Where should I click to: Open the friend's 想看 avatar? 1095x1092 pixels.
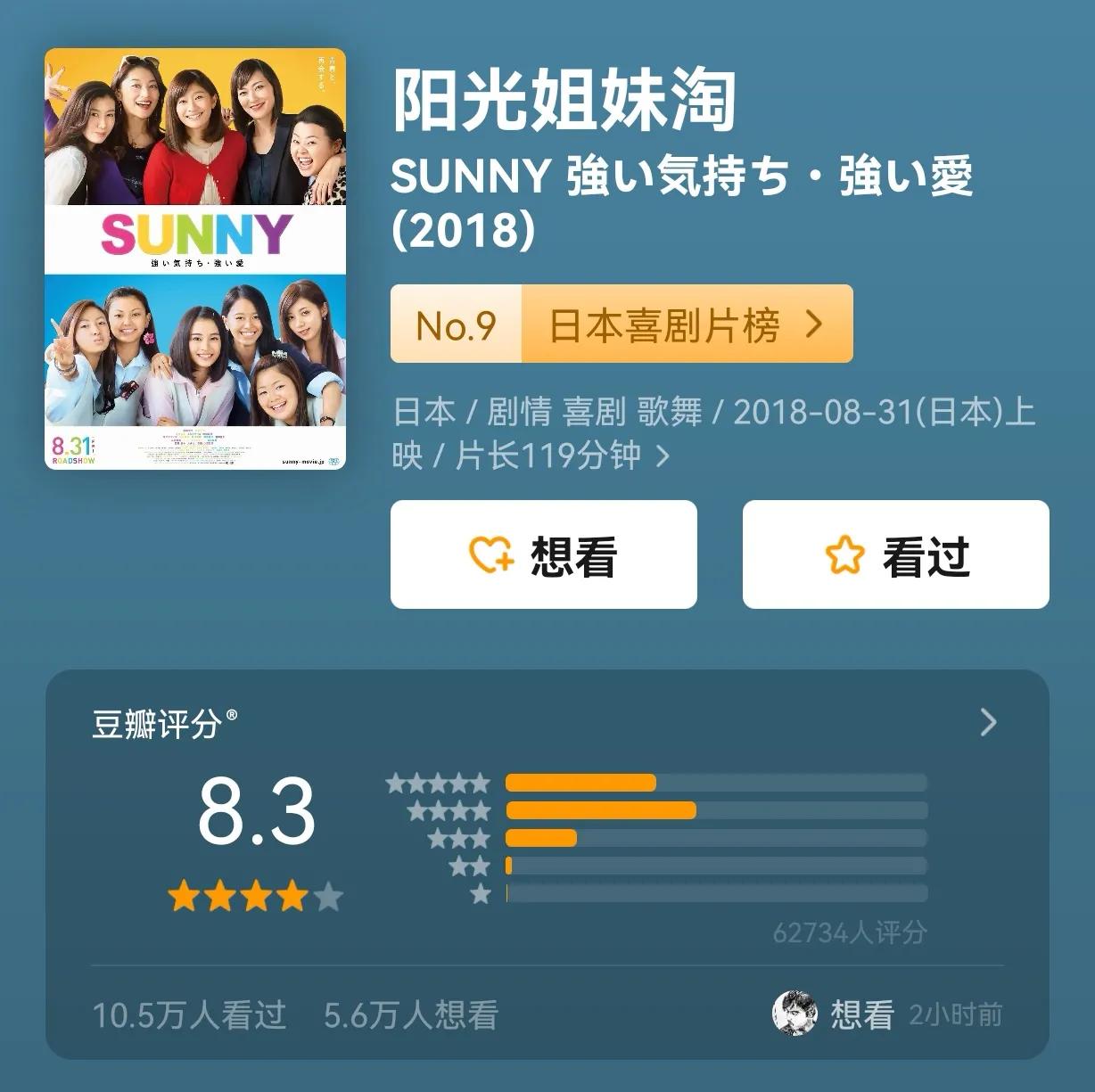(794, 1013)
